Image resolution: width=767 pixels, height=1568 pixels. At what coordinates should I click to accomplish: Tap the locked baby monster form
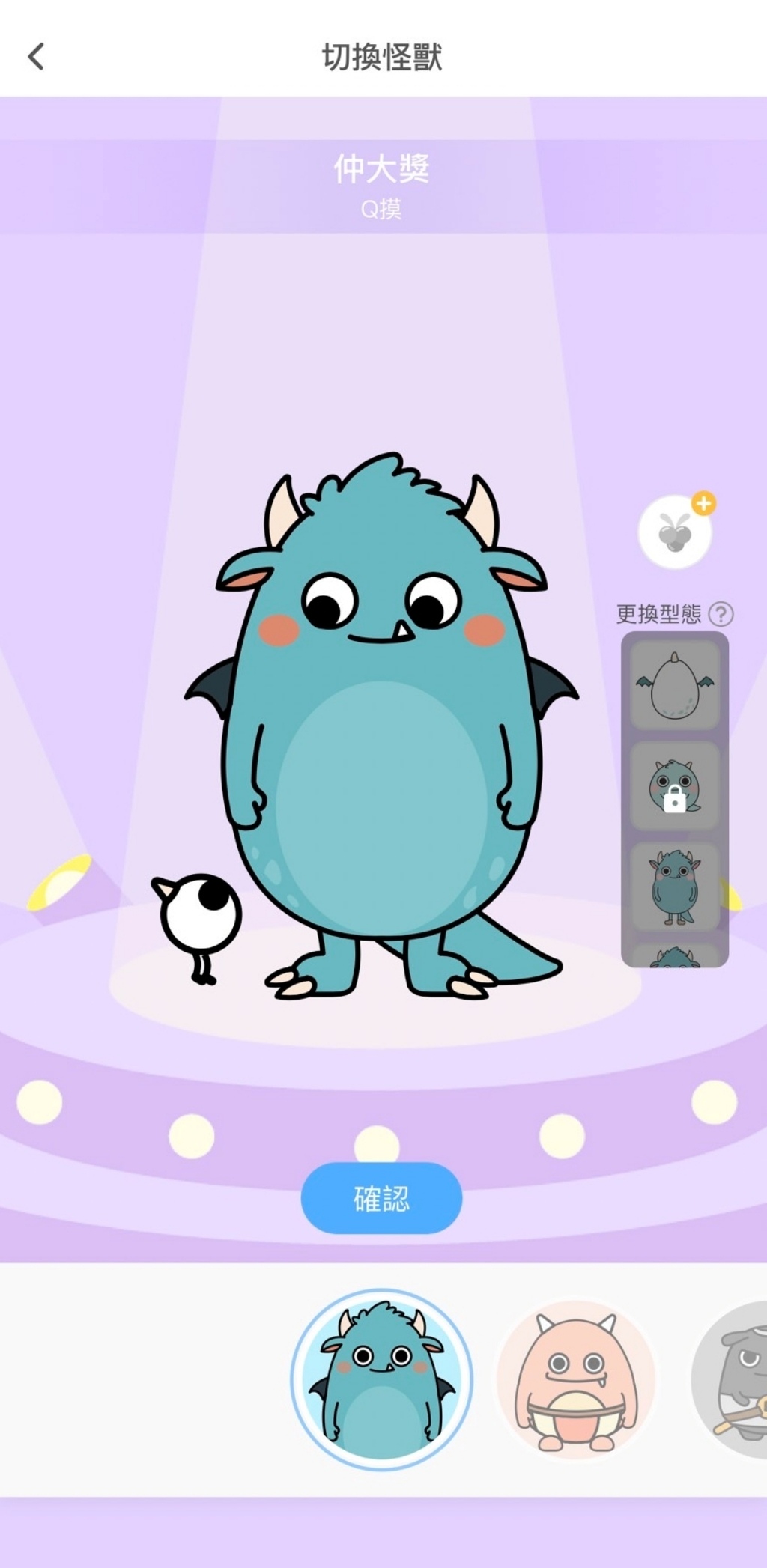(674, 786)
